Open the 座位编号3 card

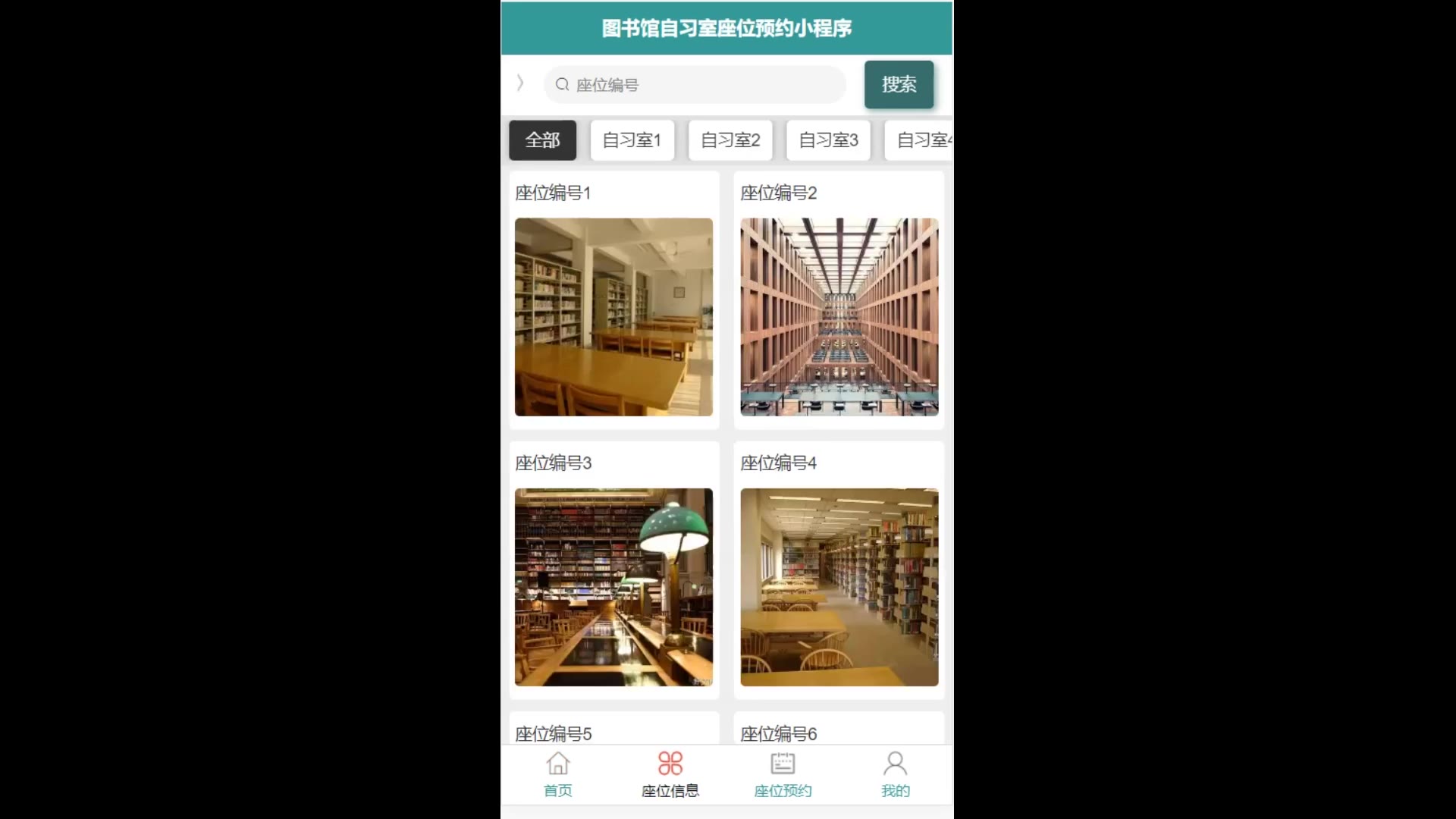tap(613, 586)
